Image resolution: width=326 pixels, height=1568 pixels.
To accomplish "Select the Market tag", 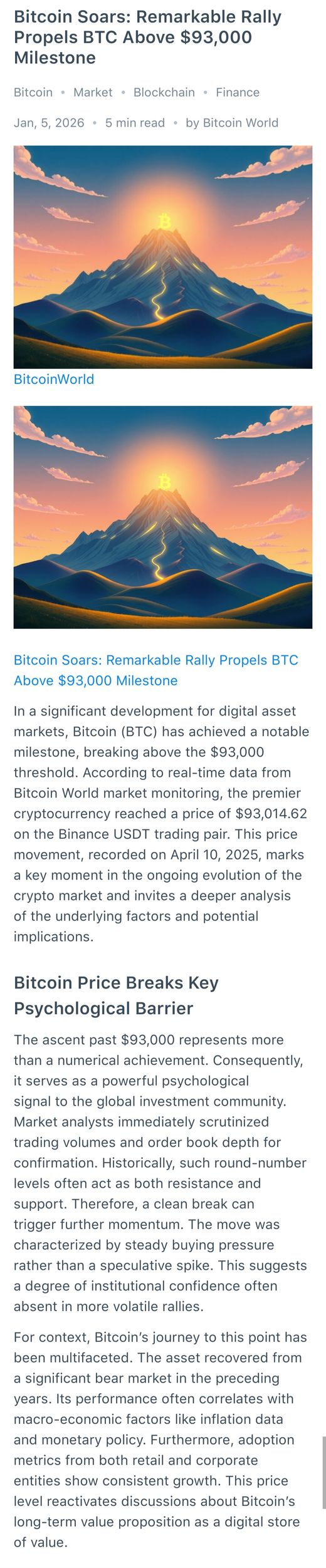I will point(93,92).
